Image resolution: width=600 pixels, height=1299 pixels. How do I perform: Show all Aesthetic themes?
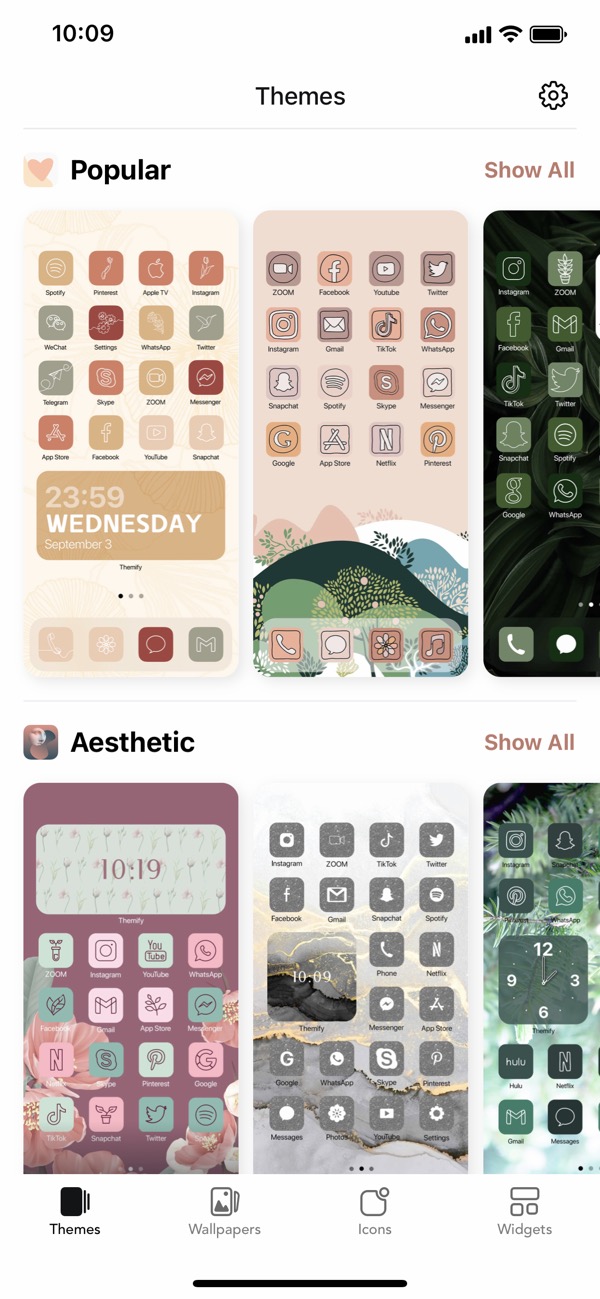529,742
